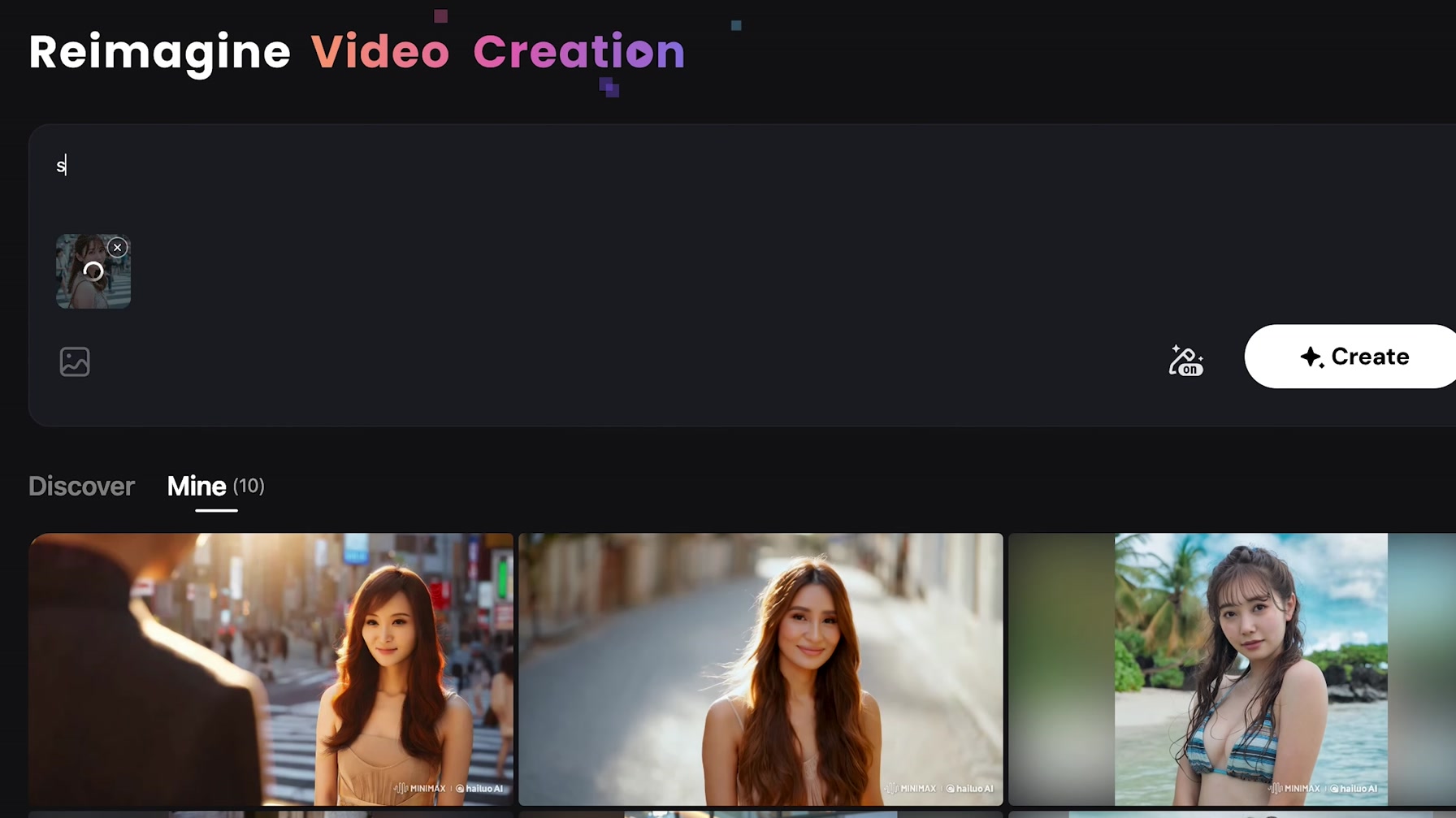Switch to the Discover tab
Viewport: 1456px width, 818px height.
(x=81, y=486)
